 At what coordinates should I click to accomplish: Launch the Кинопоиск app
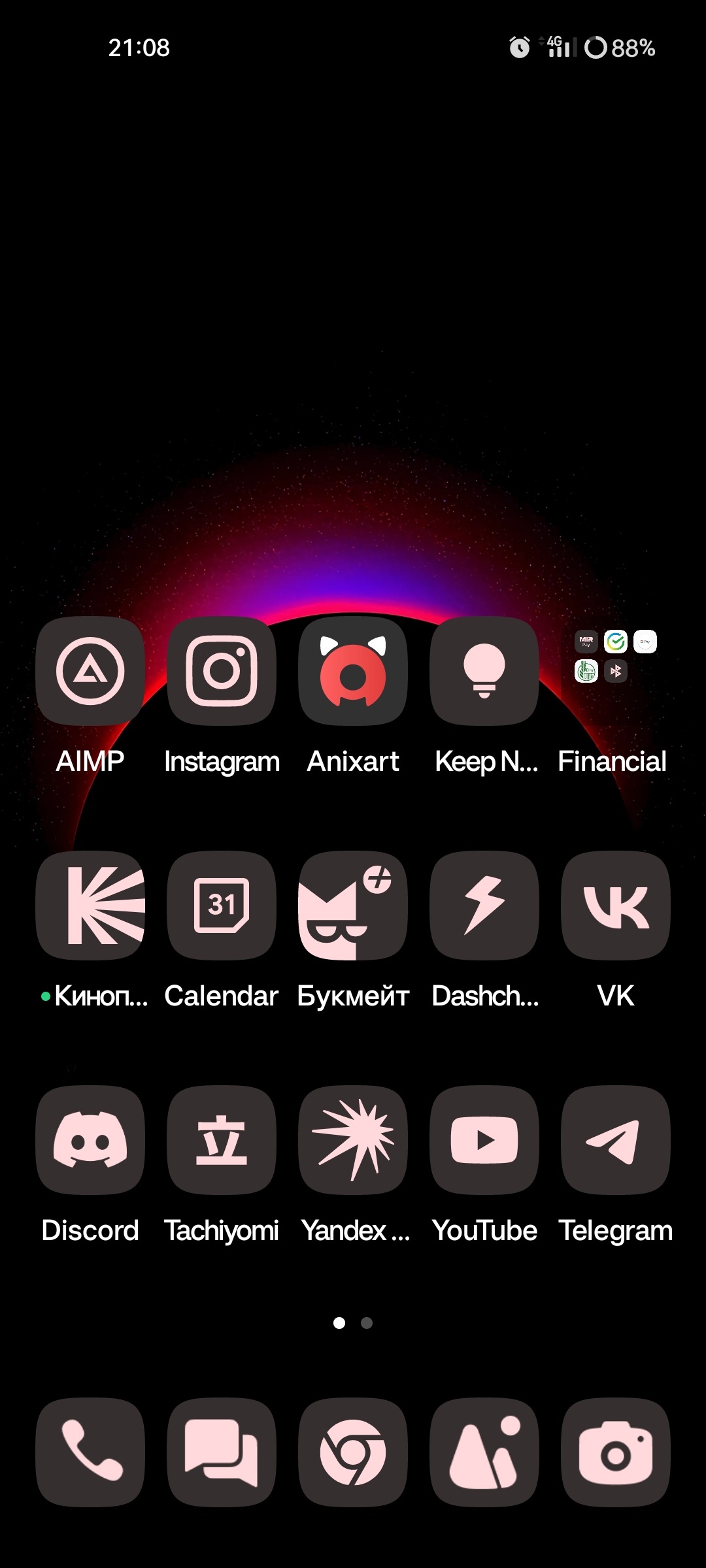point(90,906)
